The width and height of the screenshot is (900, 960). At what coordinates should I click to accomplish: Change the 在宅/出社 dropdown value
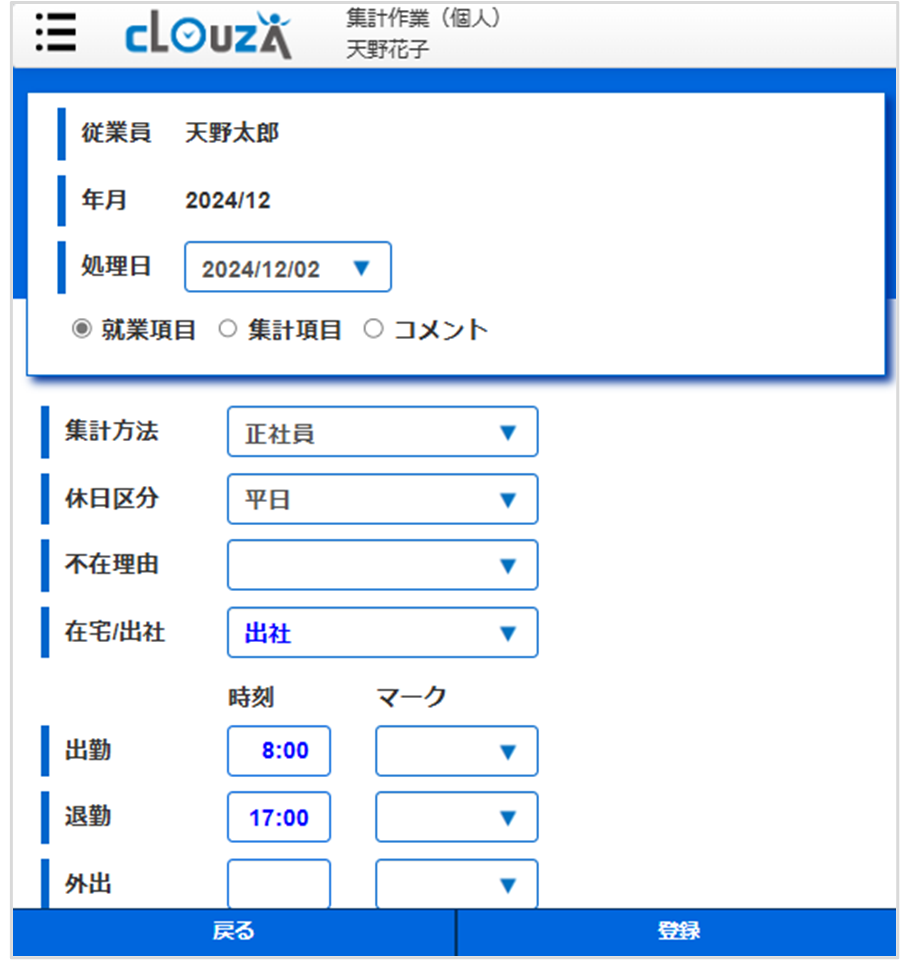382,632
